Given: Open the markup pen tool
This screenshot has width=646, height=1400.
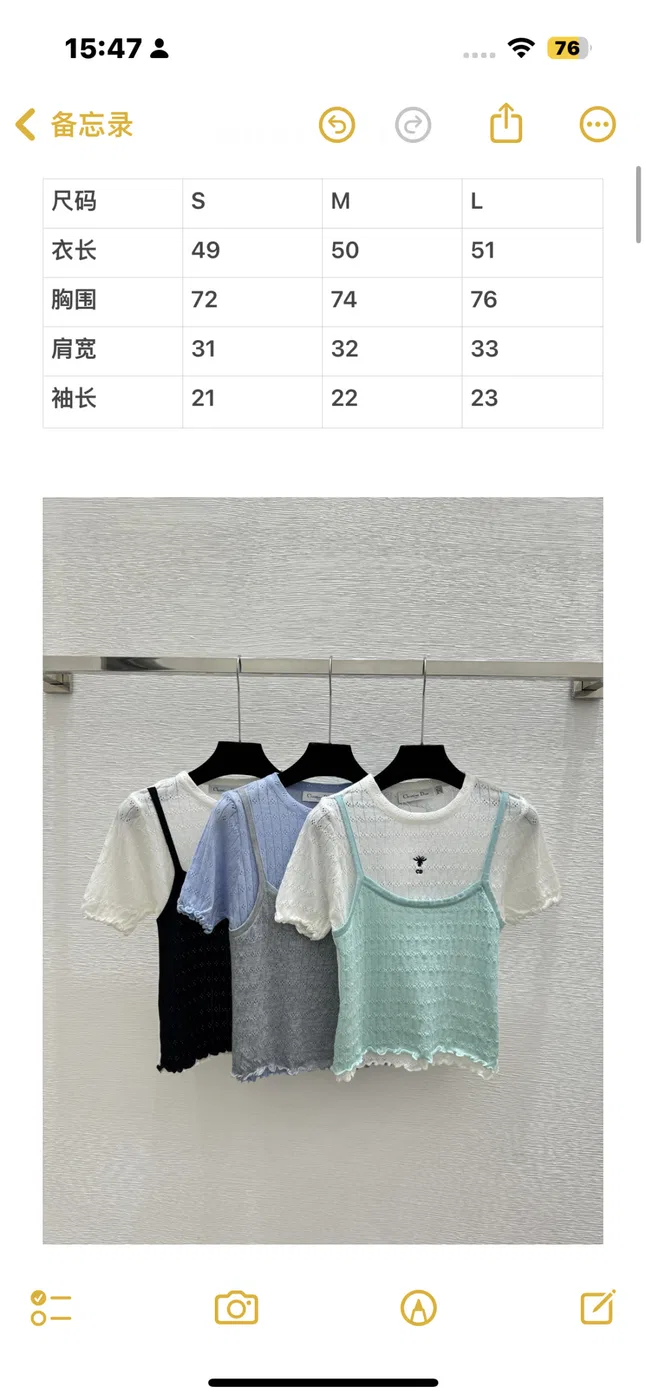Looking at the screenshot, I should [418, 1308].
